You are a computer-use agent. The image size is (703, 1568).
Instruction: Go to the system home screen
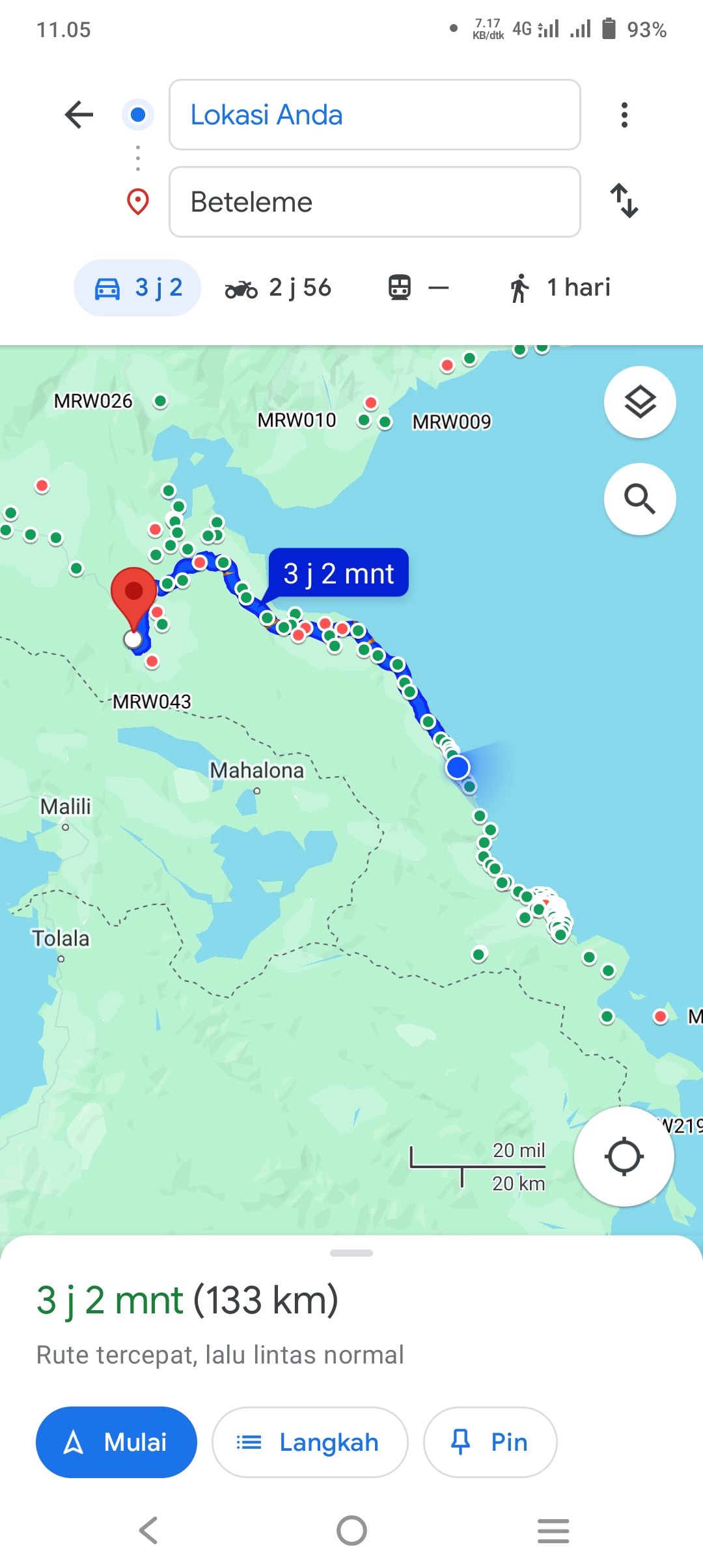pyautogui.click(x=351, y=1530)
